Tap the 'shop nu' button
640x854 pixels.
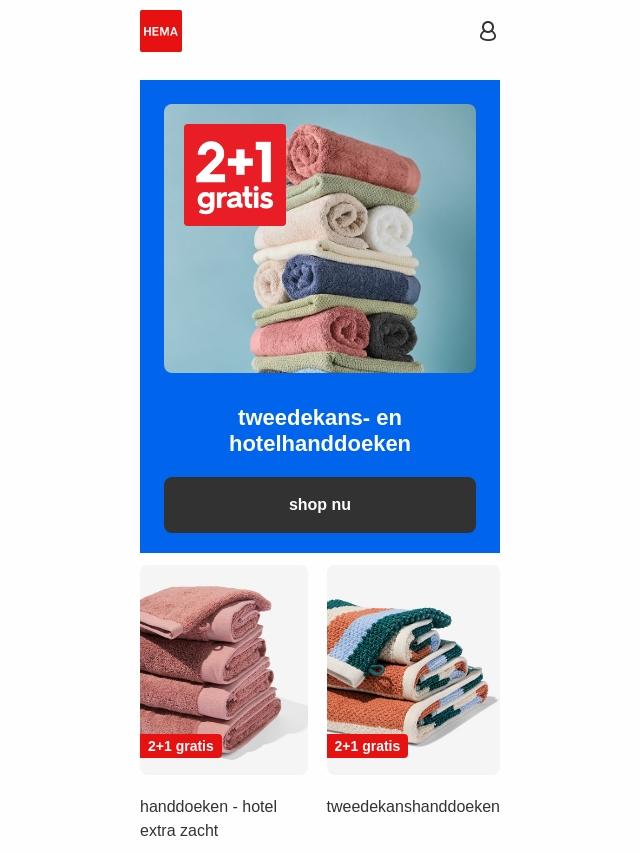click(x=320, y=505)
